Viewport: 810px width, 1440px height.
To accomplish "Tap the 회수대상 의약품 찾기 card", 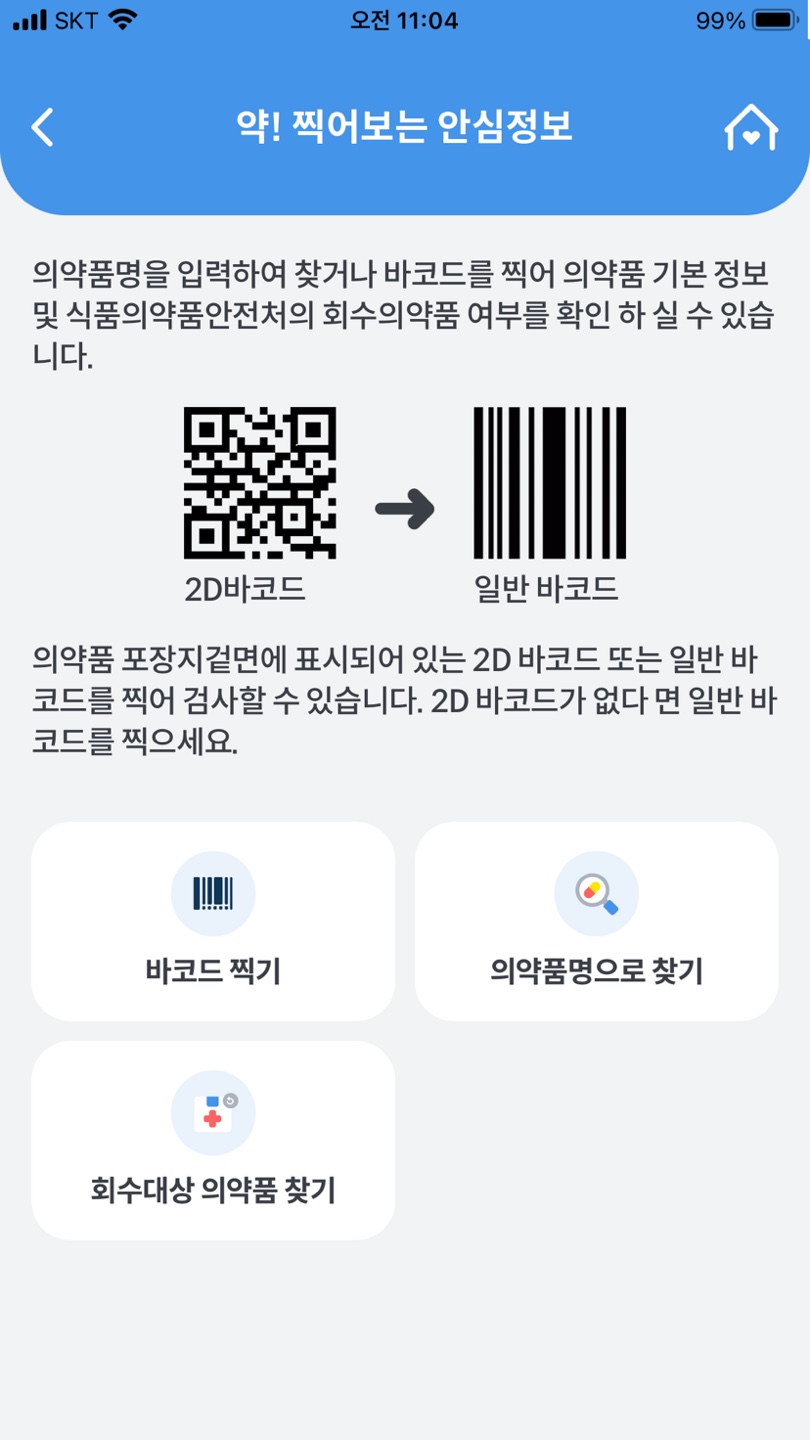I will point(212,1140).
